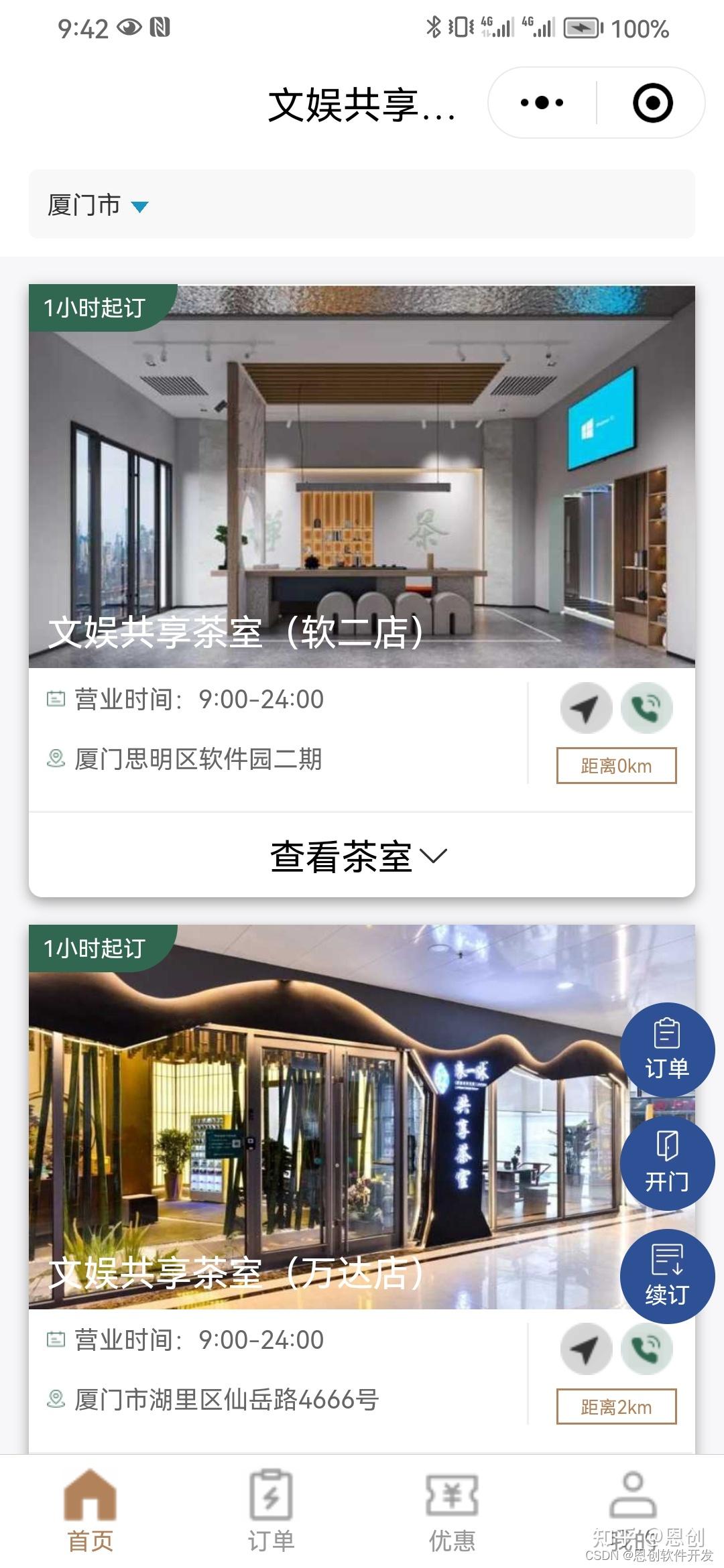
Task: Switch to the 优惠 tab
Action: 452,1512
